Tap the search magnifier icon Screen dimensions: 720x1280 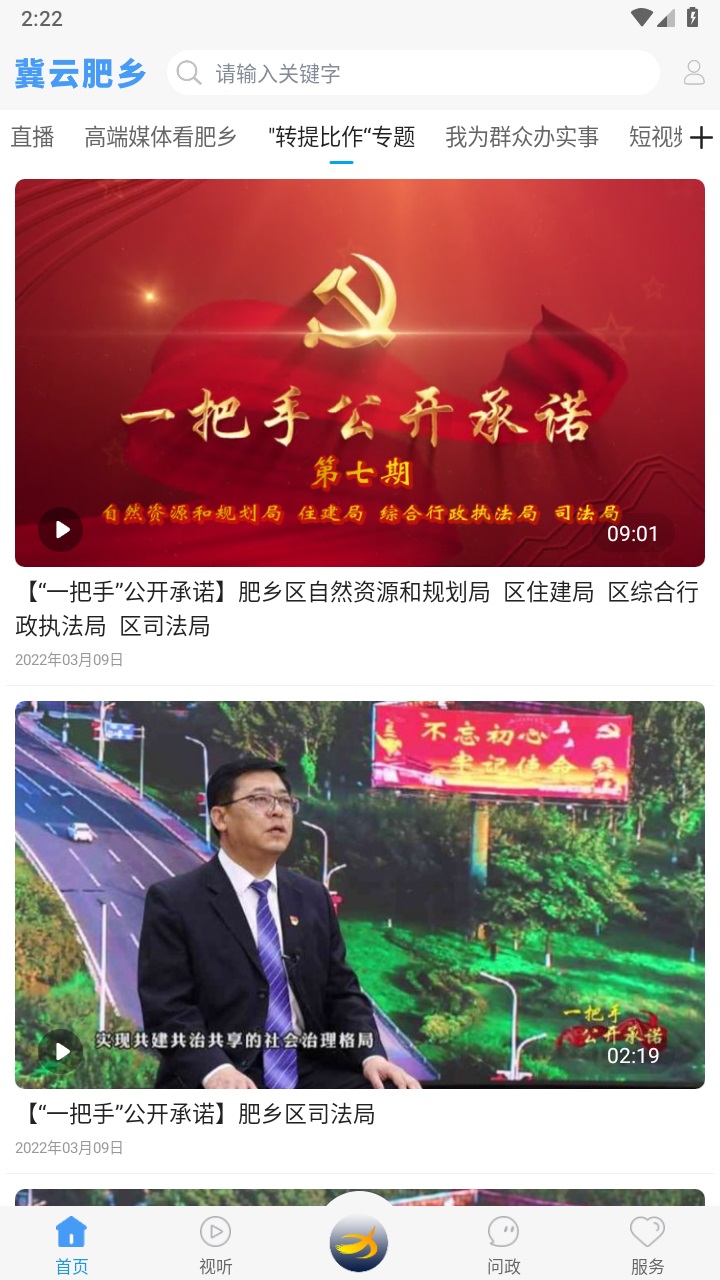coord(187,72)
